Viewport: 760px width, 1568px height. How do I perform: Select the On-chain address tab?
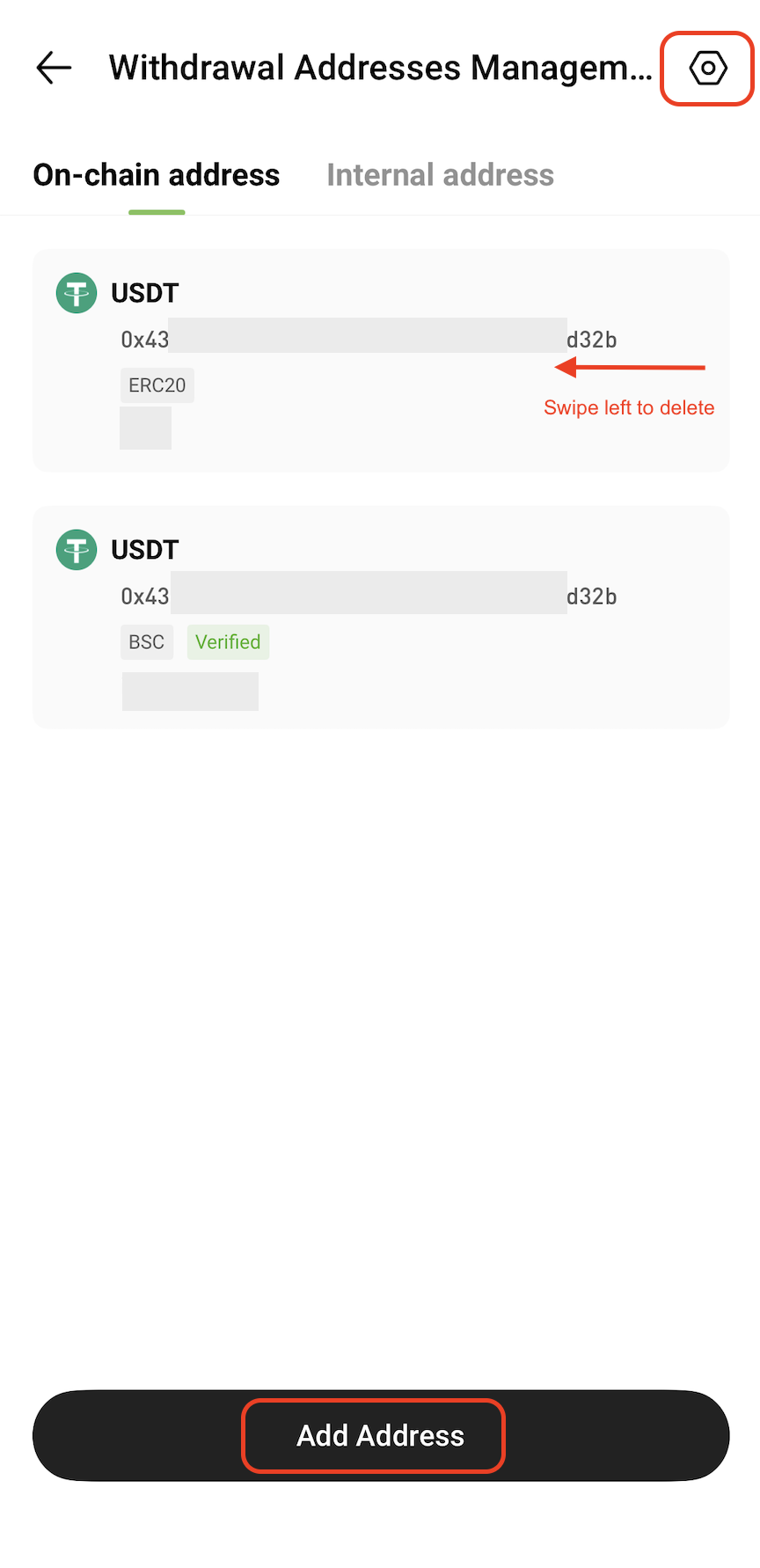click(157, 175)
